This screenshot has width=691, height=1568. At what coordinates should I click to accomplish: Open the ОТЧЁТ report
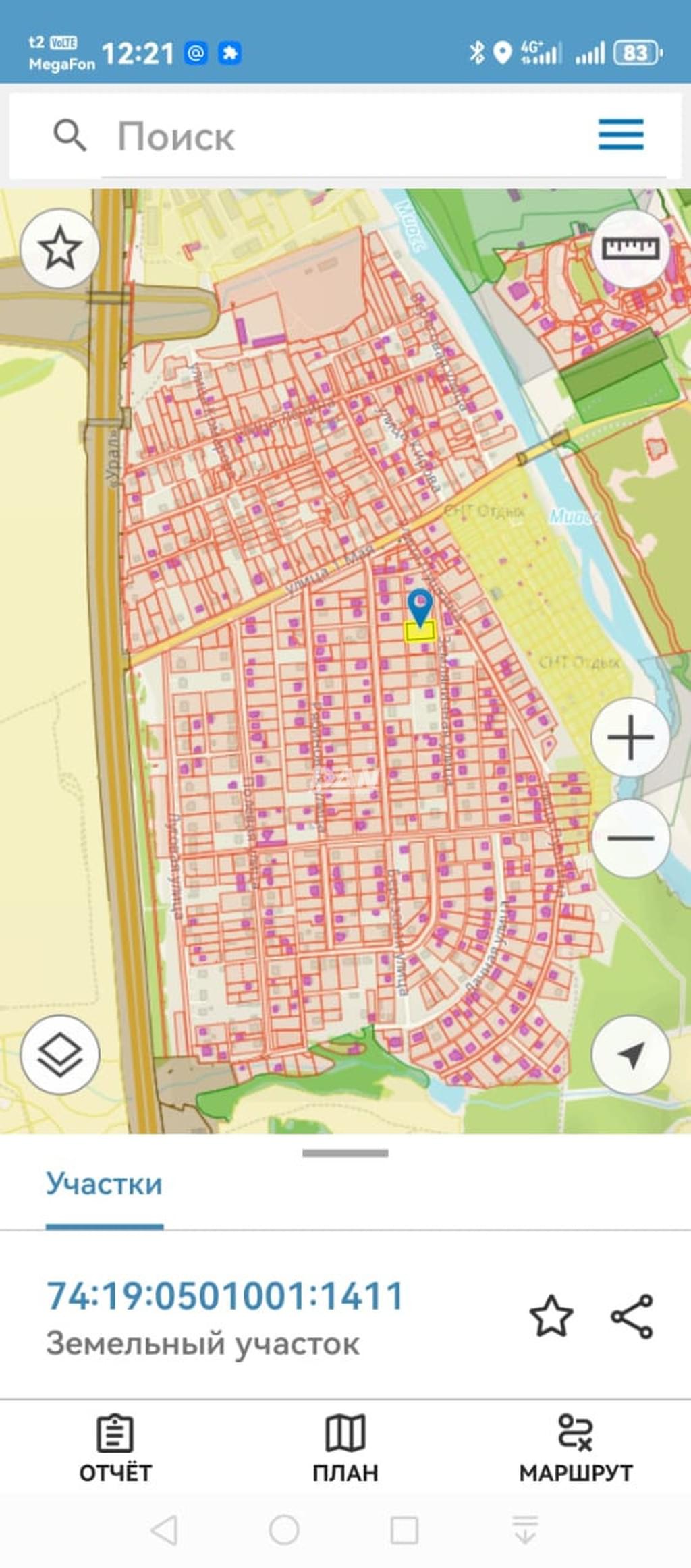[x=115, y=1449]
